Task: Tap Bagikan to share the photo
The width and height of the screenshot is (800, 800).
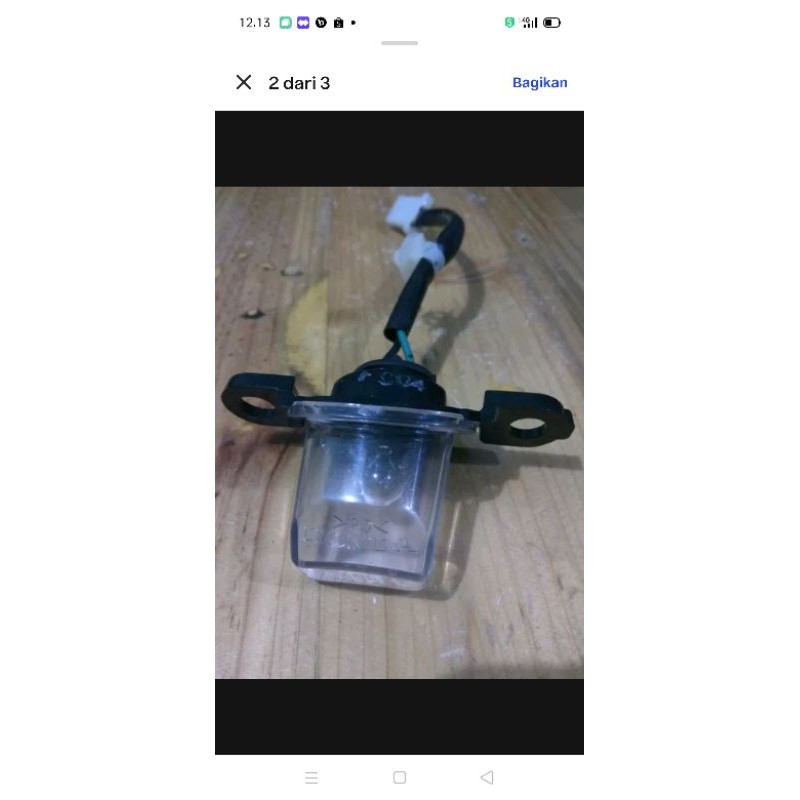Action: pos(539,83)
